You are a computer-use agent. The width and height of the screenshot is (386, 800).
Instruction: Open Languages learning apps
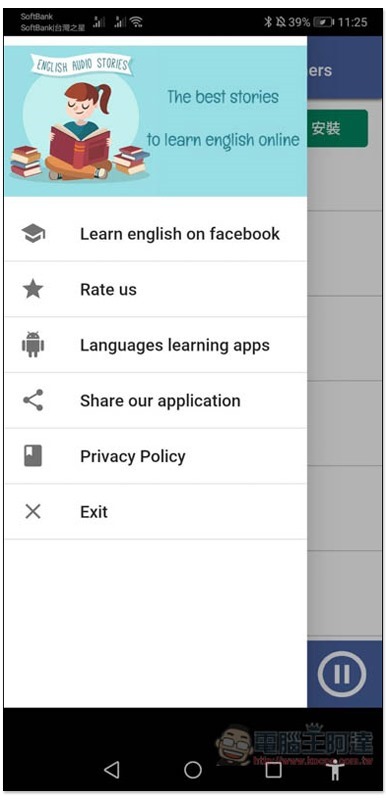(156, 345)
